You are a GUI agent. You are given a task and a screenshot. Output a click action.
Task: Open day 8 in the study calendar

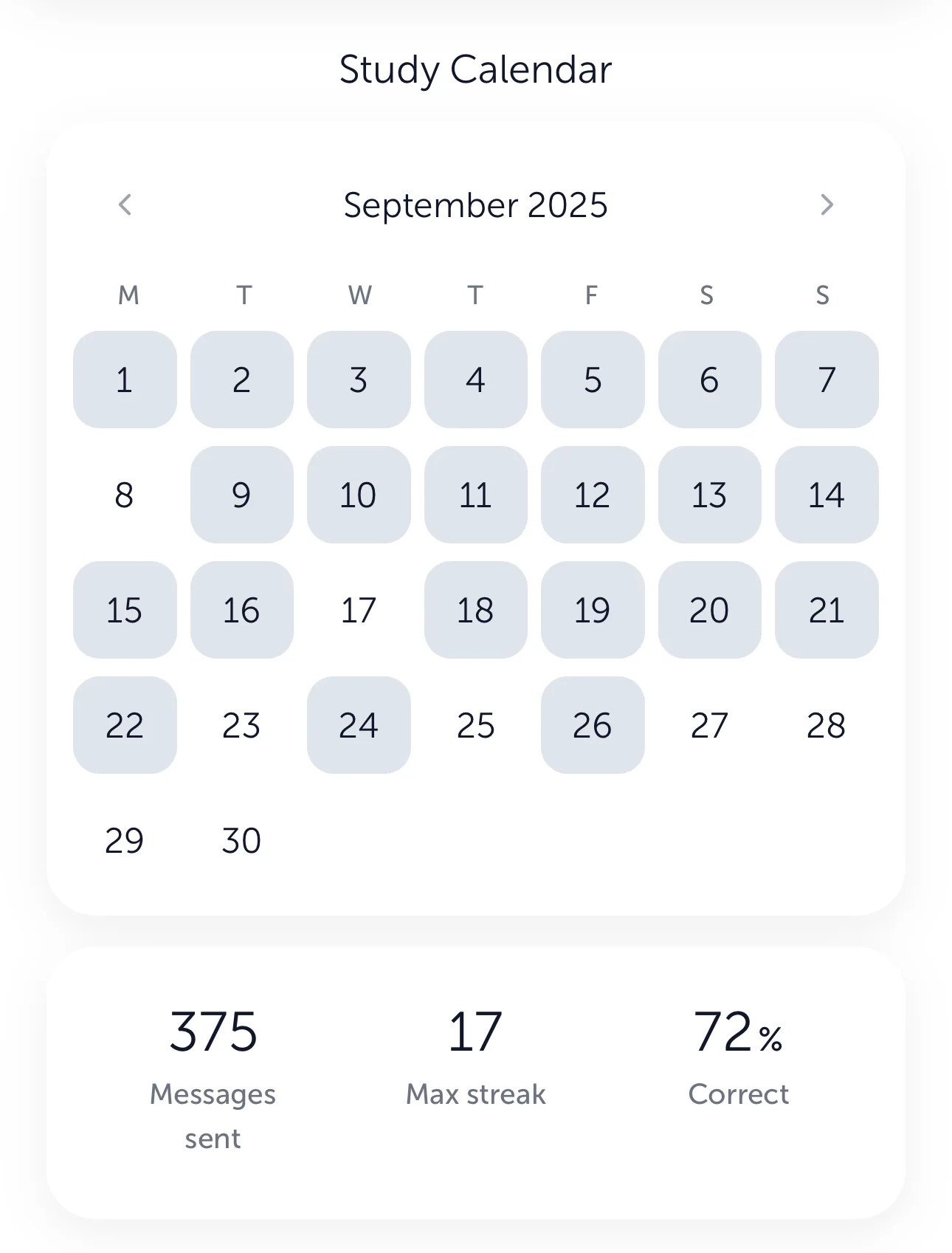point(125,495)
